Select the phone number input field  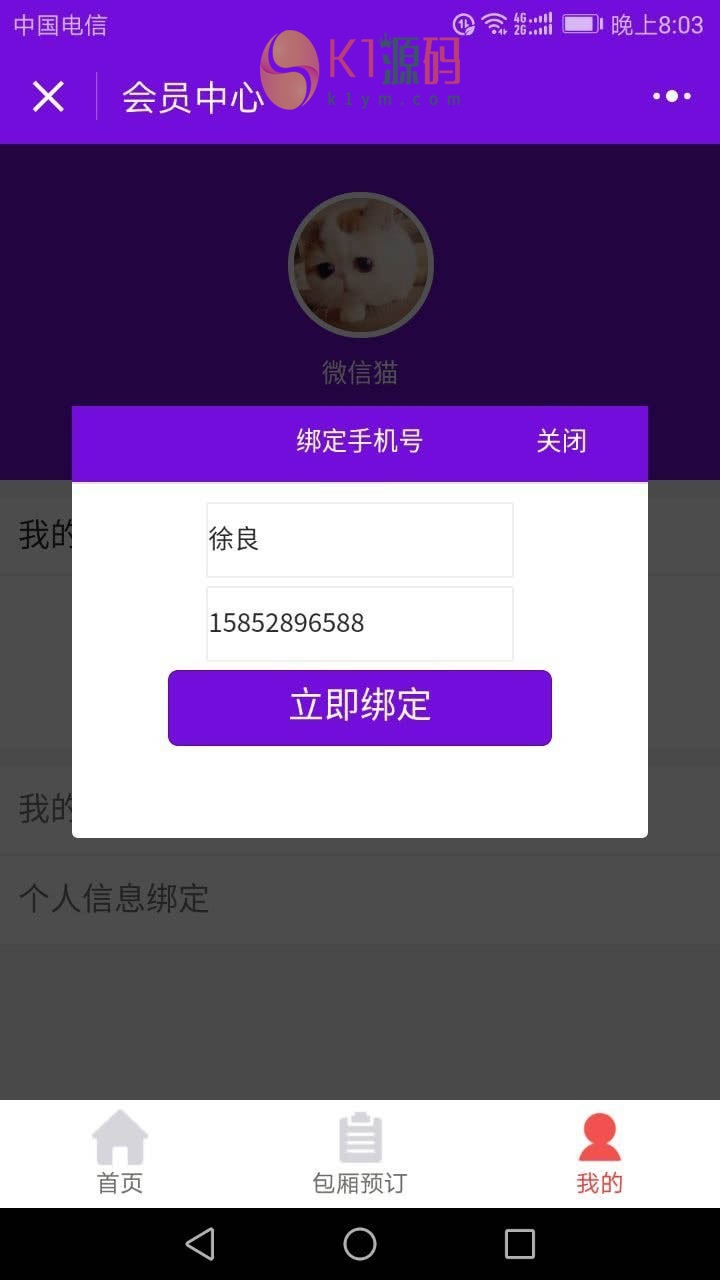(359, 623)
